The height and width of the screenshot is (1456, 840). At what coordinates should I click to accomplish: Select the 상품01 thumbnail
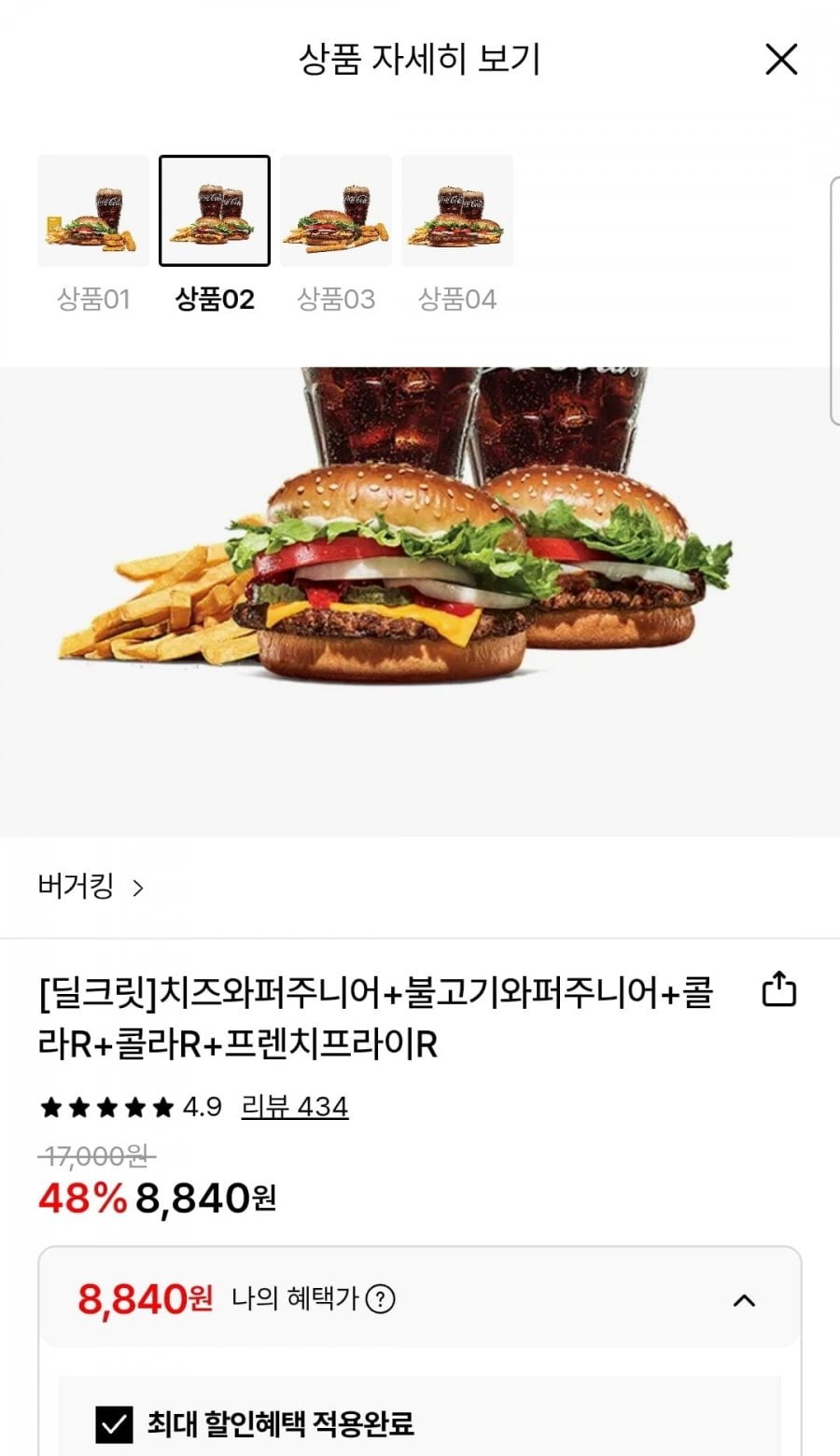pyautogui.click(x=93, y=212)
